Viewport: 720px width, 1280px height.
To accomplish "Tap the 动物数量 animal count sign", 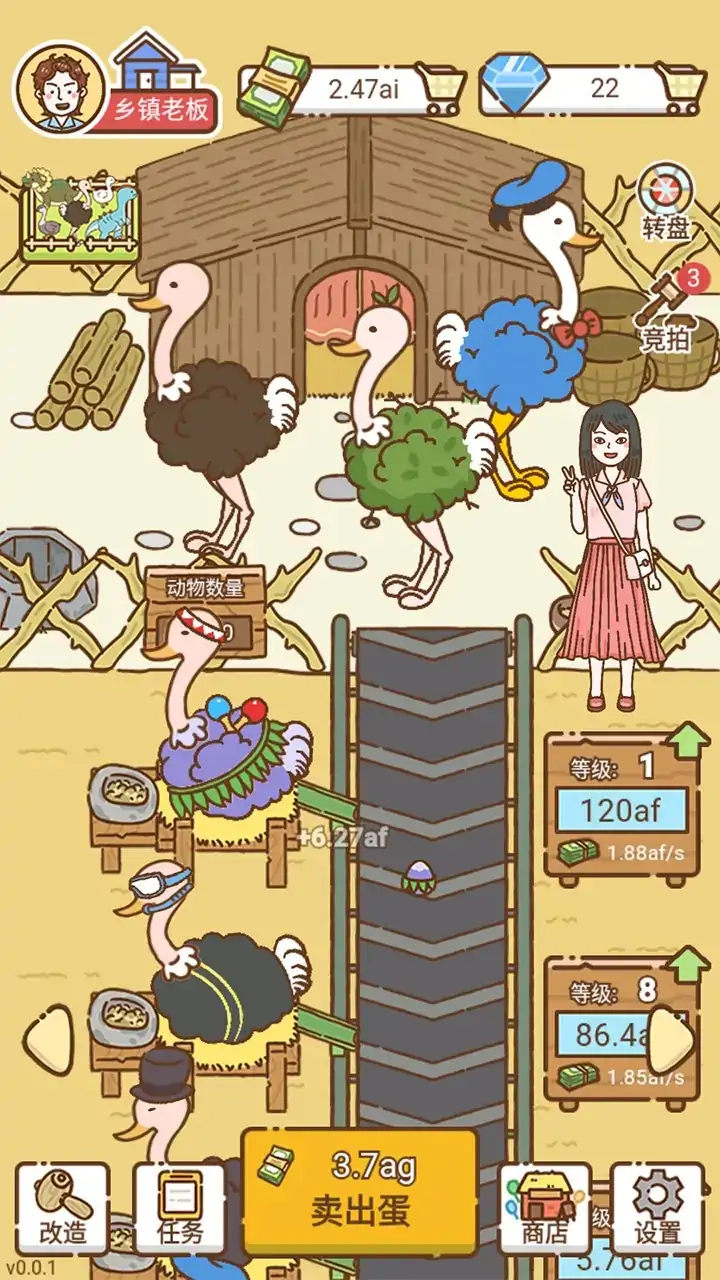I will pyautogui.click(x=206, y=603).
